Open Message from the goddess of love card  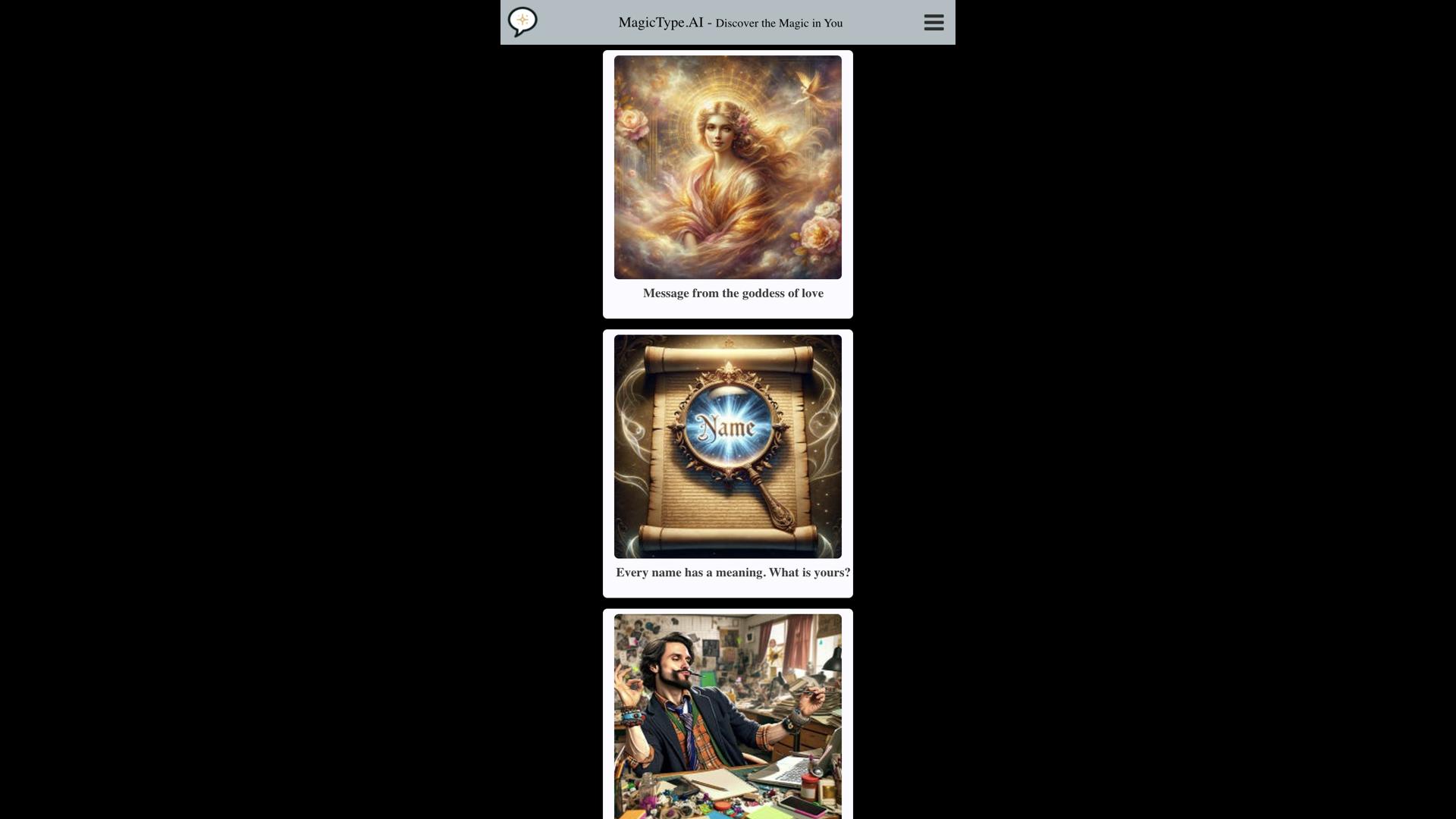pyautogui.click(x=727, y=184)
